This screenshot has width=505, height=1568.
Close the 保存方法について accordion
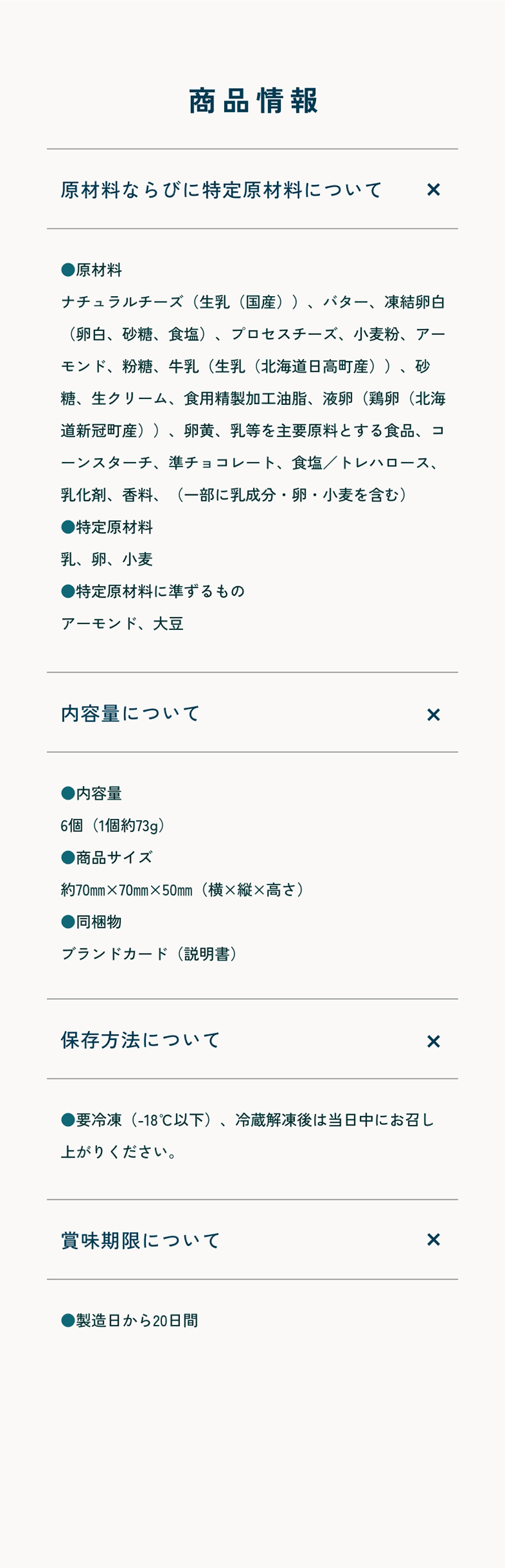[433, 1041]
